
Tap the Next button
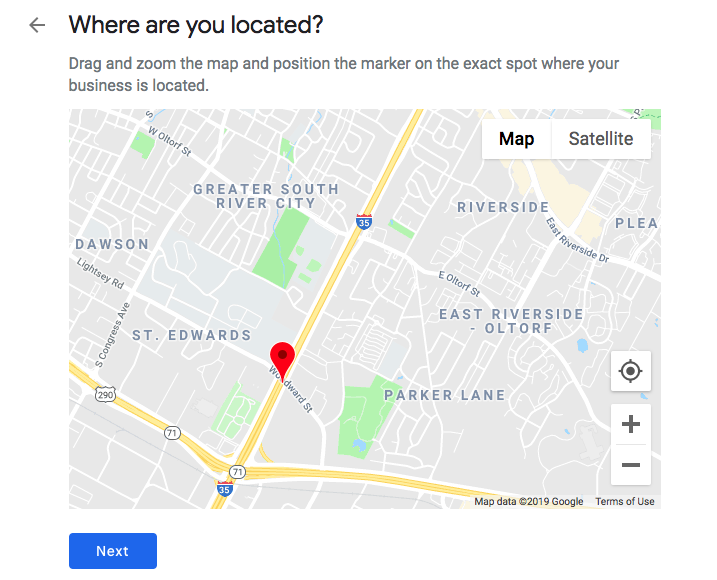112,551
